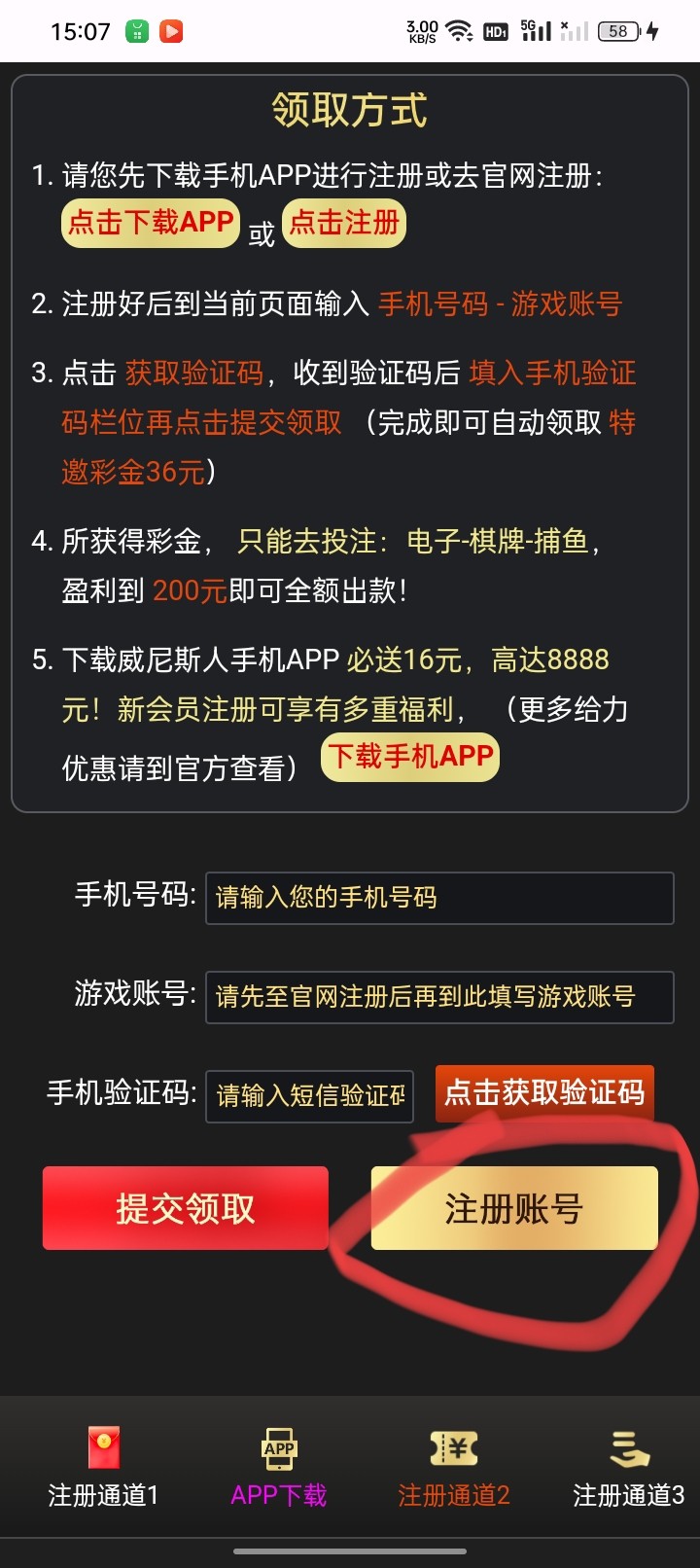Open the 注册通道1 tab
Viewport: 700px width, 1568px height.
[x=103, y=1469]
